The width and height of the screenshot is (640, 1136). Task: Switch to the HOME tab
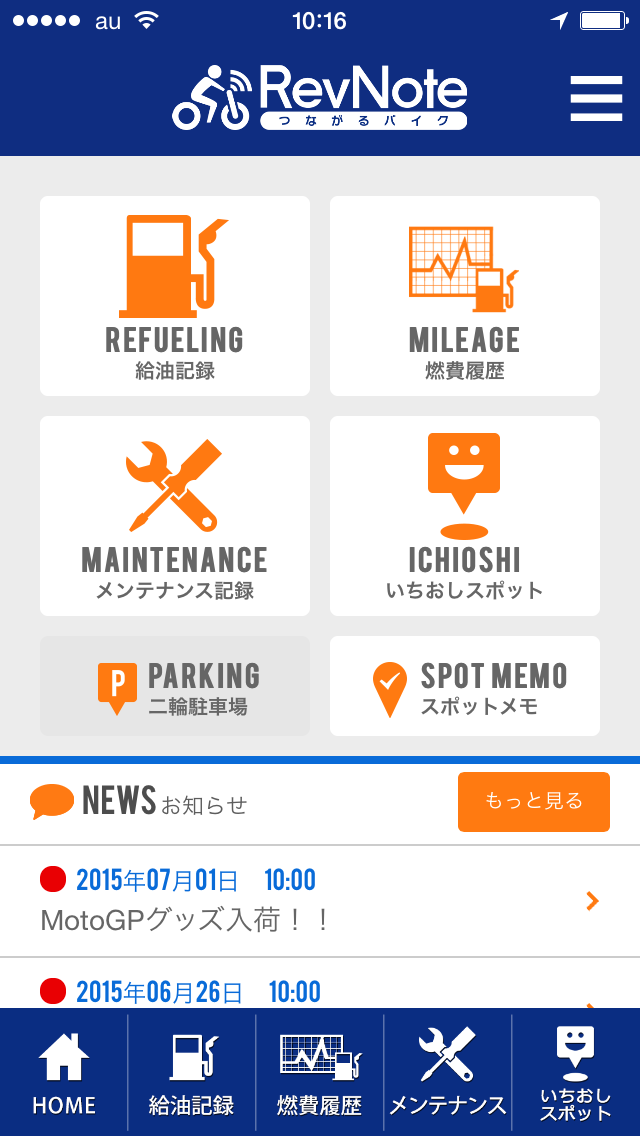(64, 1072)
